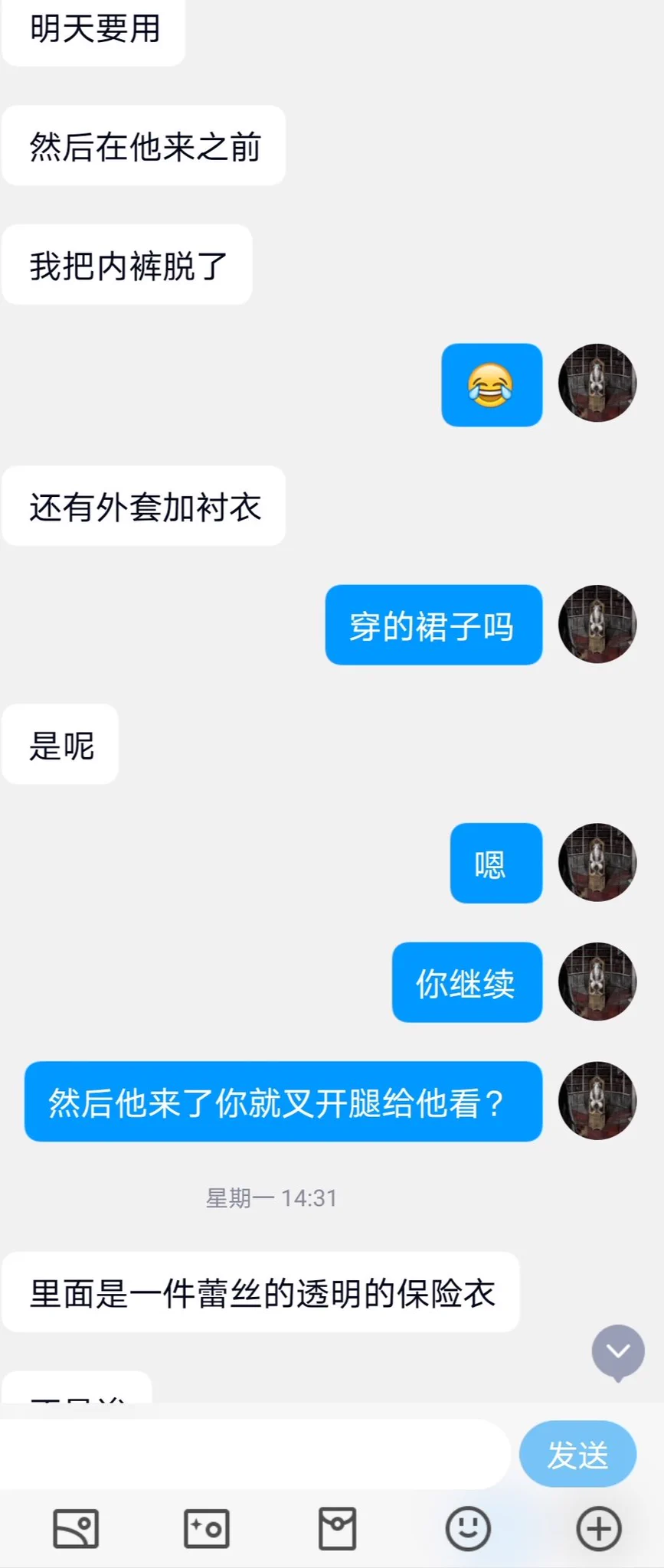
Task: Open sender avatar beside 你继续 message
Action: (x=597, y=982)
